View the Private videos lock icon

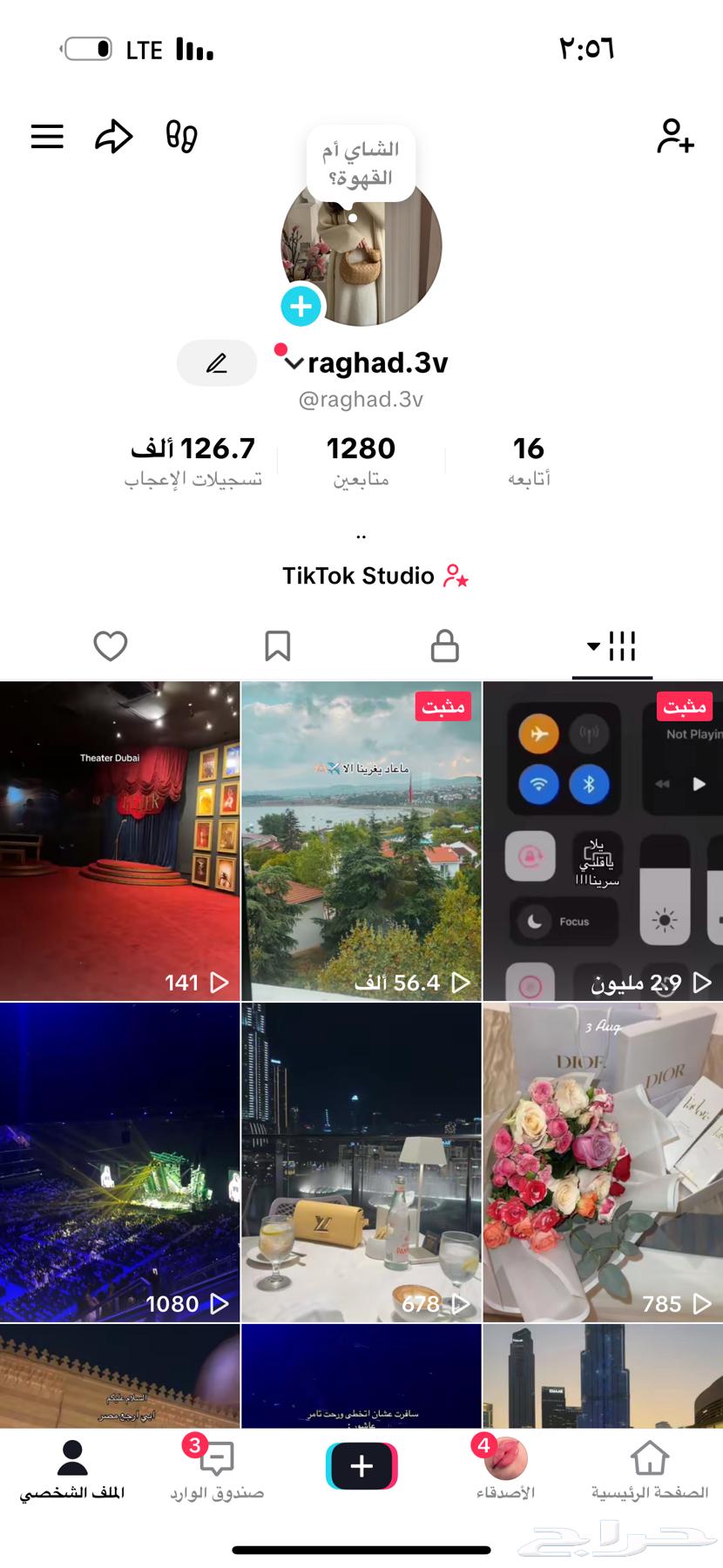pyautogui.click(x=445, y=645)
